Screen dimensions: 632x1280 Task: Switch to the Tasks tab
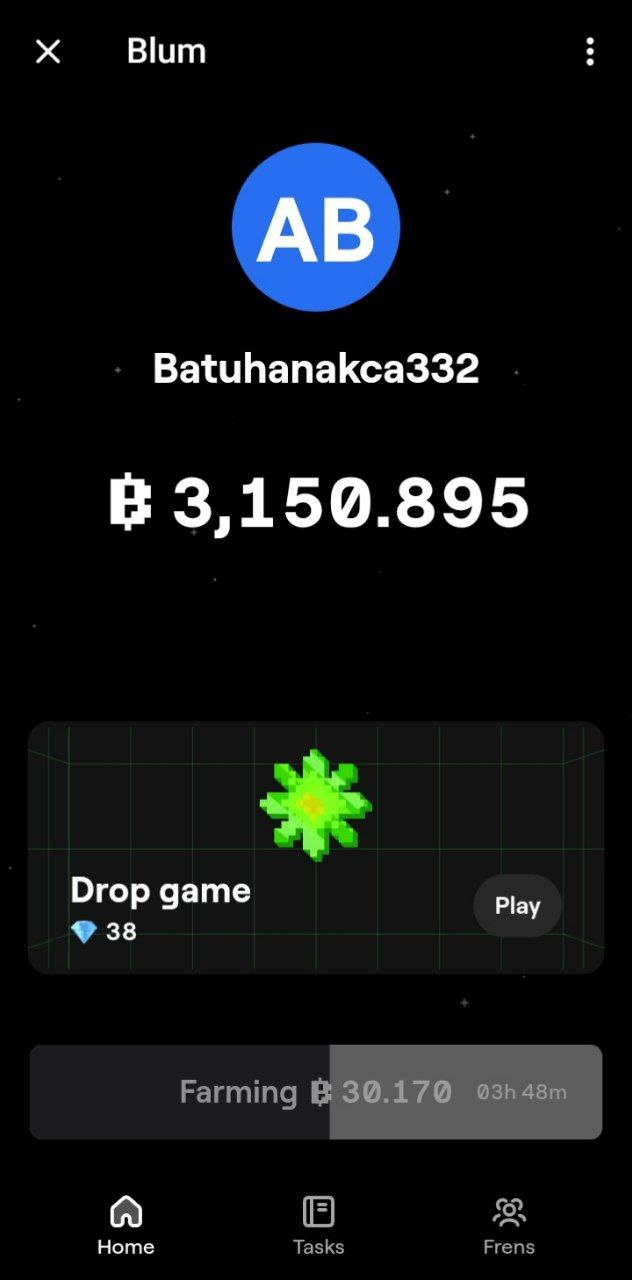click(x=318, y=1226)
